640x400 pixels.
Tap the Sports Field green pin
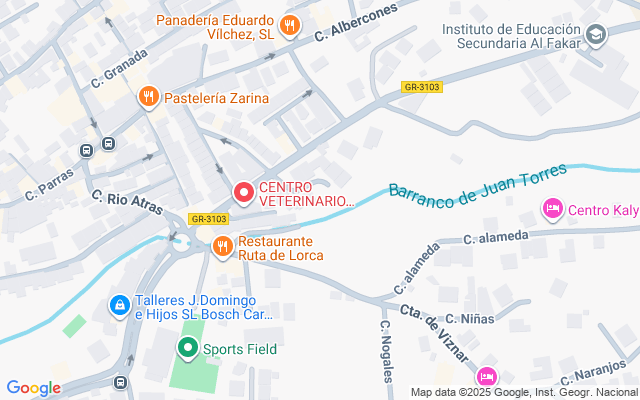[187, 348]
